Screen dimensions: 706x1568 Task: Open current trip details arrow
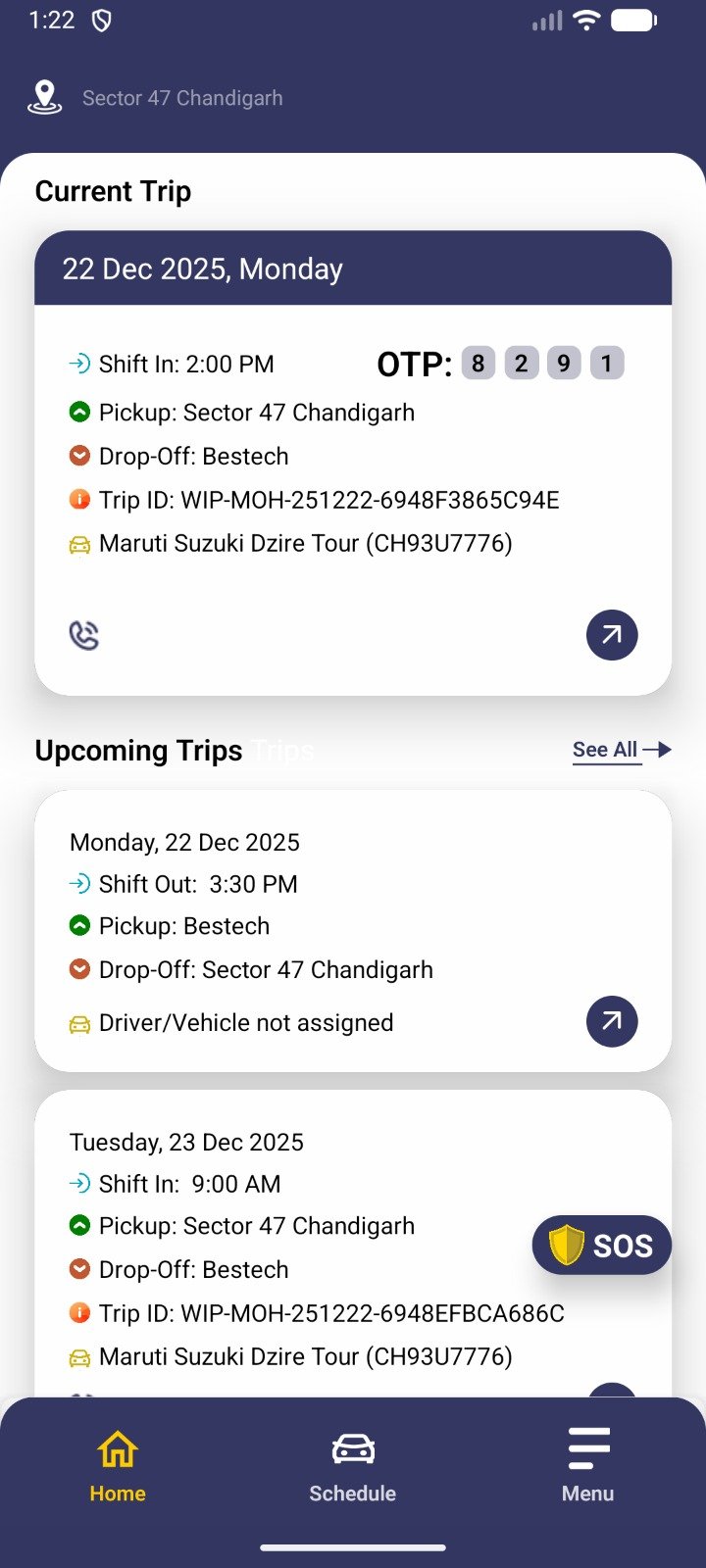click(x=612, y=635)
